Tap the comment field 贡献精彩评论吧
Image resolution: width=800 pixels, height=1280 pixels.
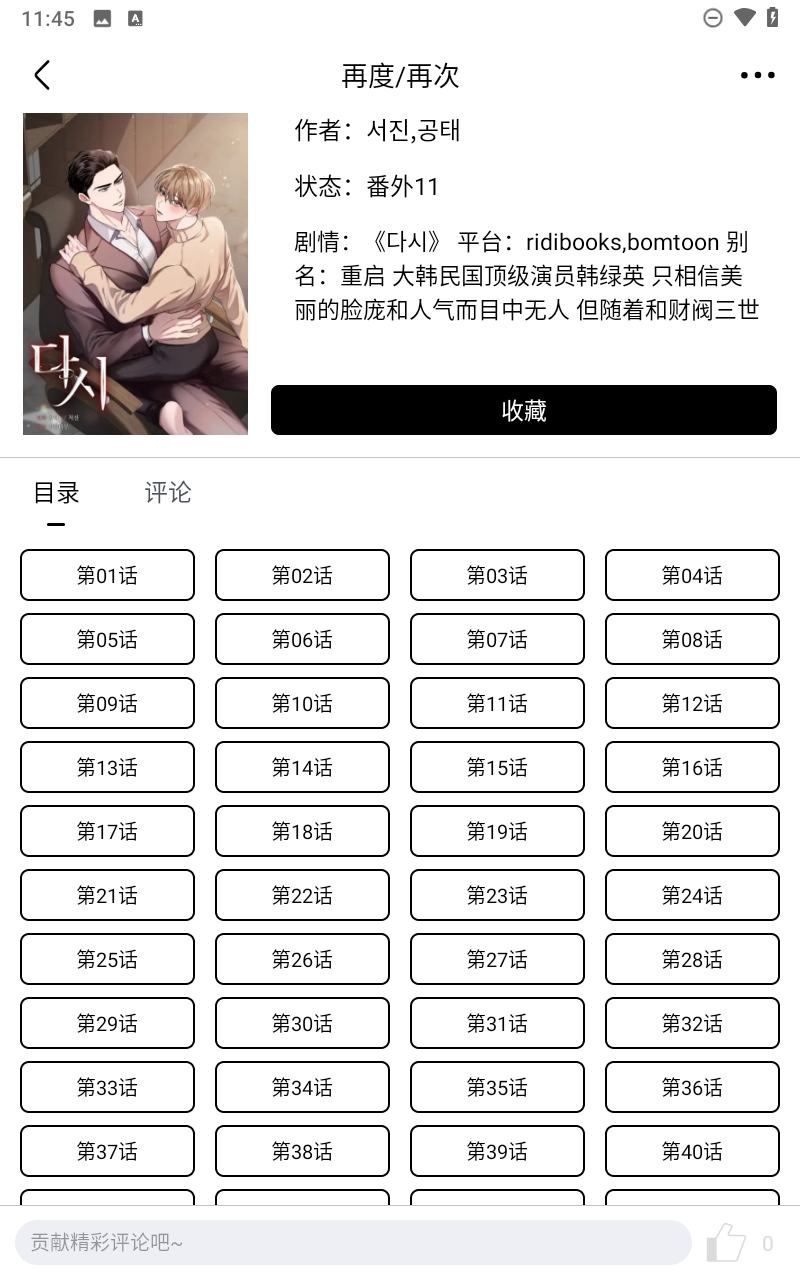point(352,1243)
